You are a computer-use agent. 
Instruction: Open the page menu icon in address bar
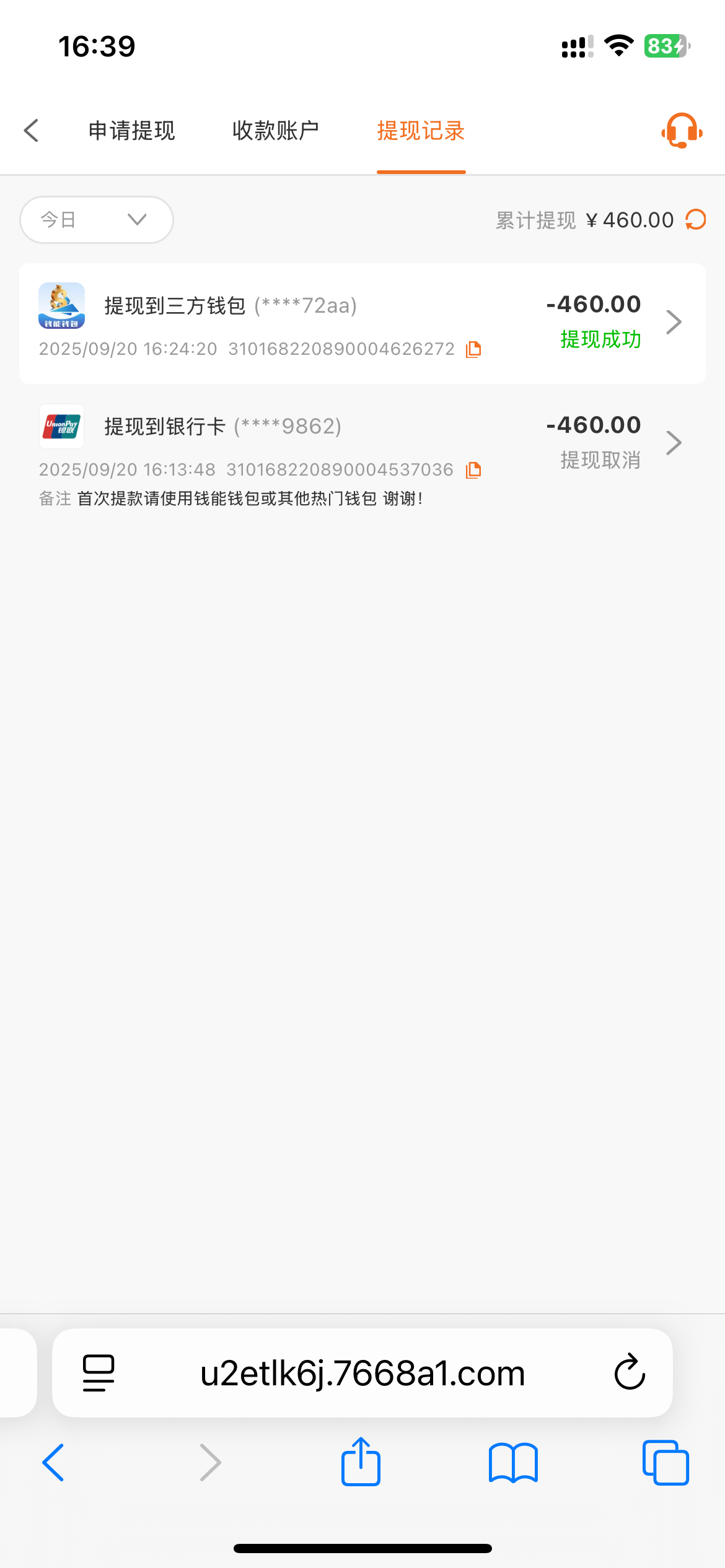(x=99, y=1373)
